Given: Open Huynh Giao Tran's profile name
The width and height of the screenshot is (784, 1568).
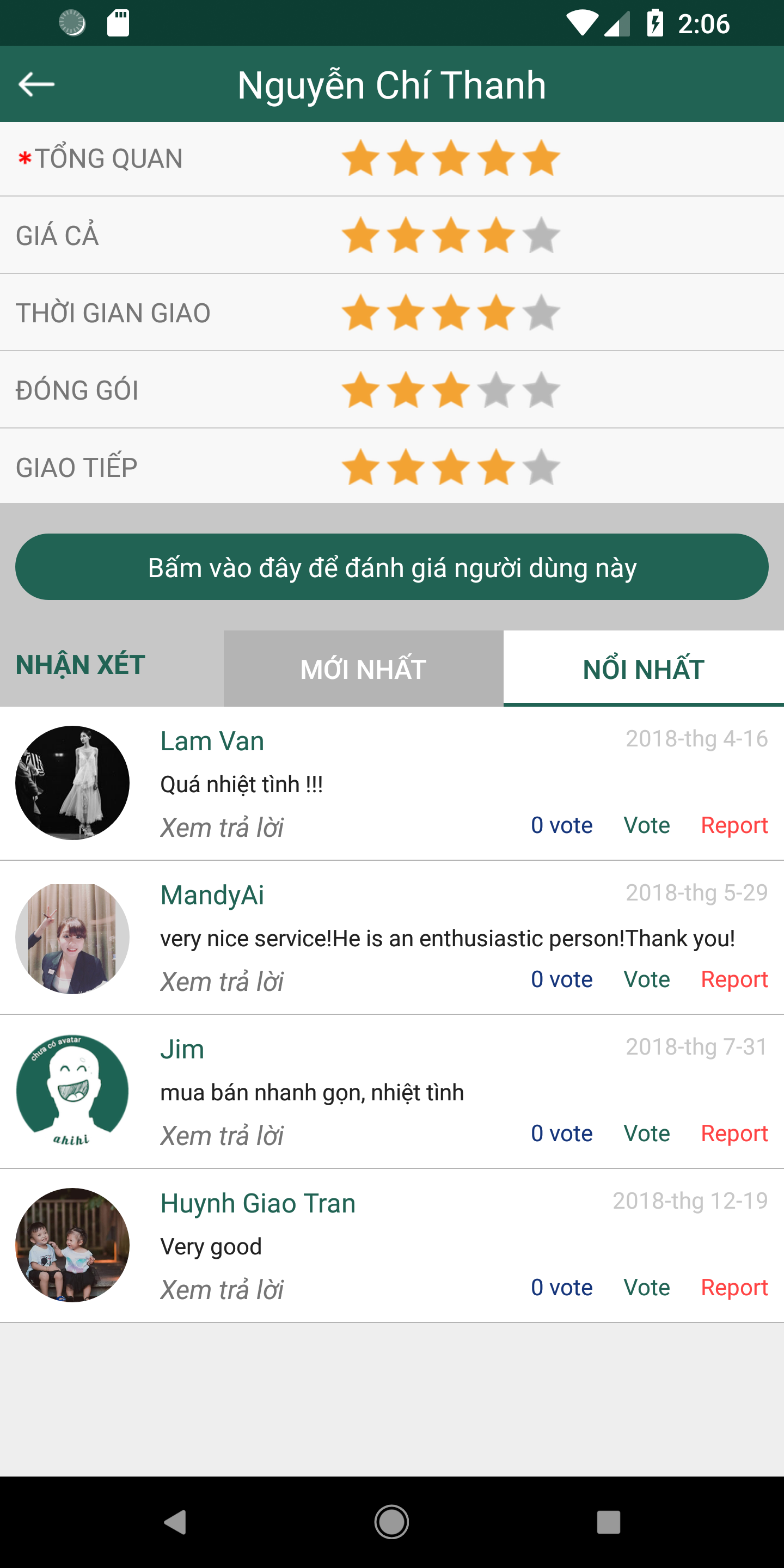Looking at the screenshot, I should coord(258,1203).
